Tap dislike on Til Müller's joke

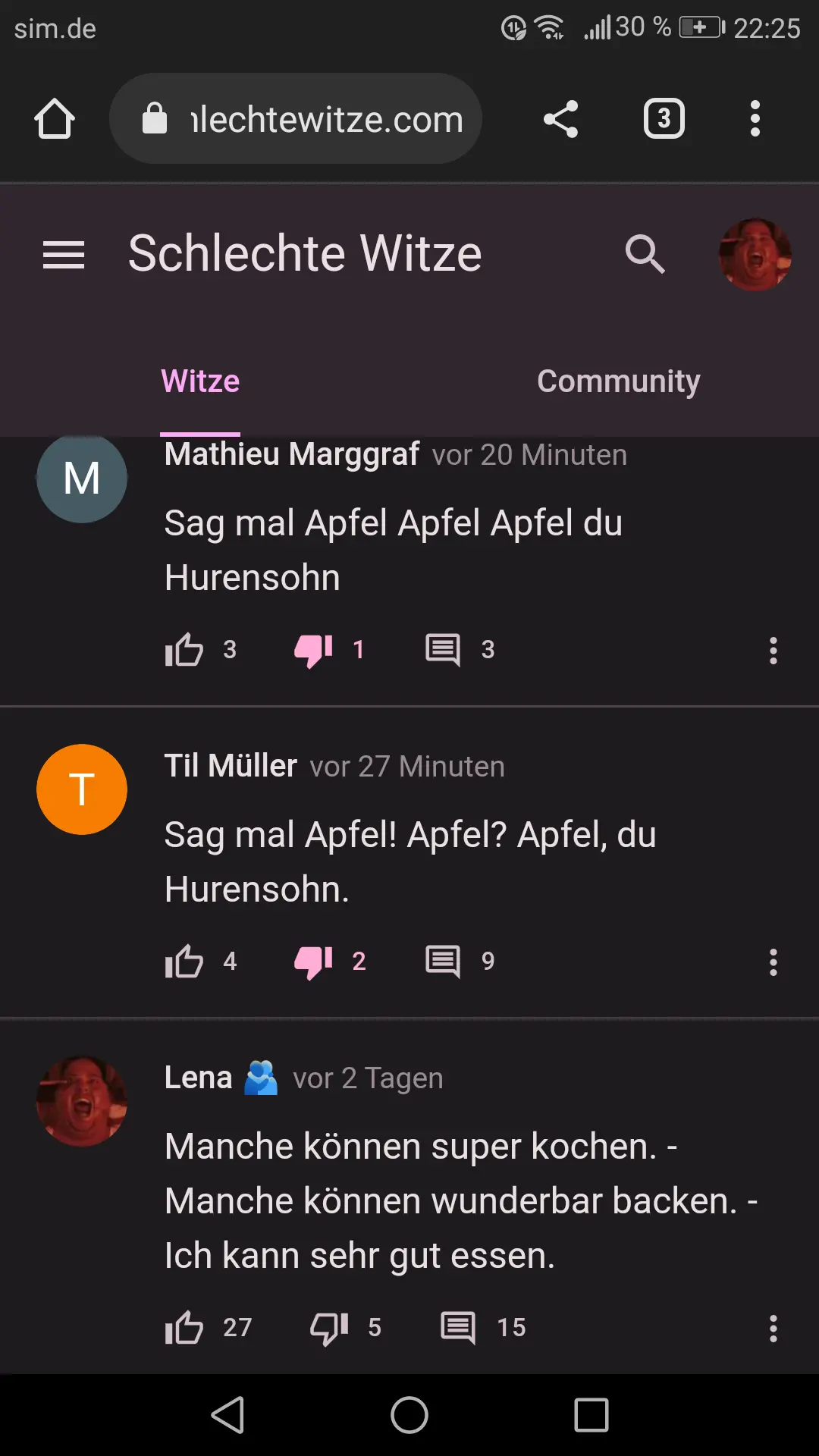313,962
